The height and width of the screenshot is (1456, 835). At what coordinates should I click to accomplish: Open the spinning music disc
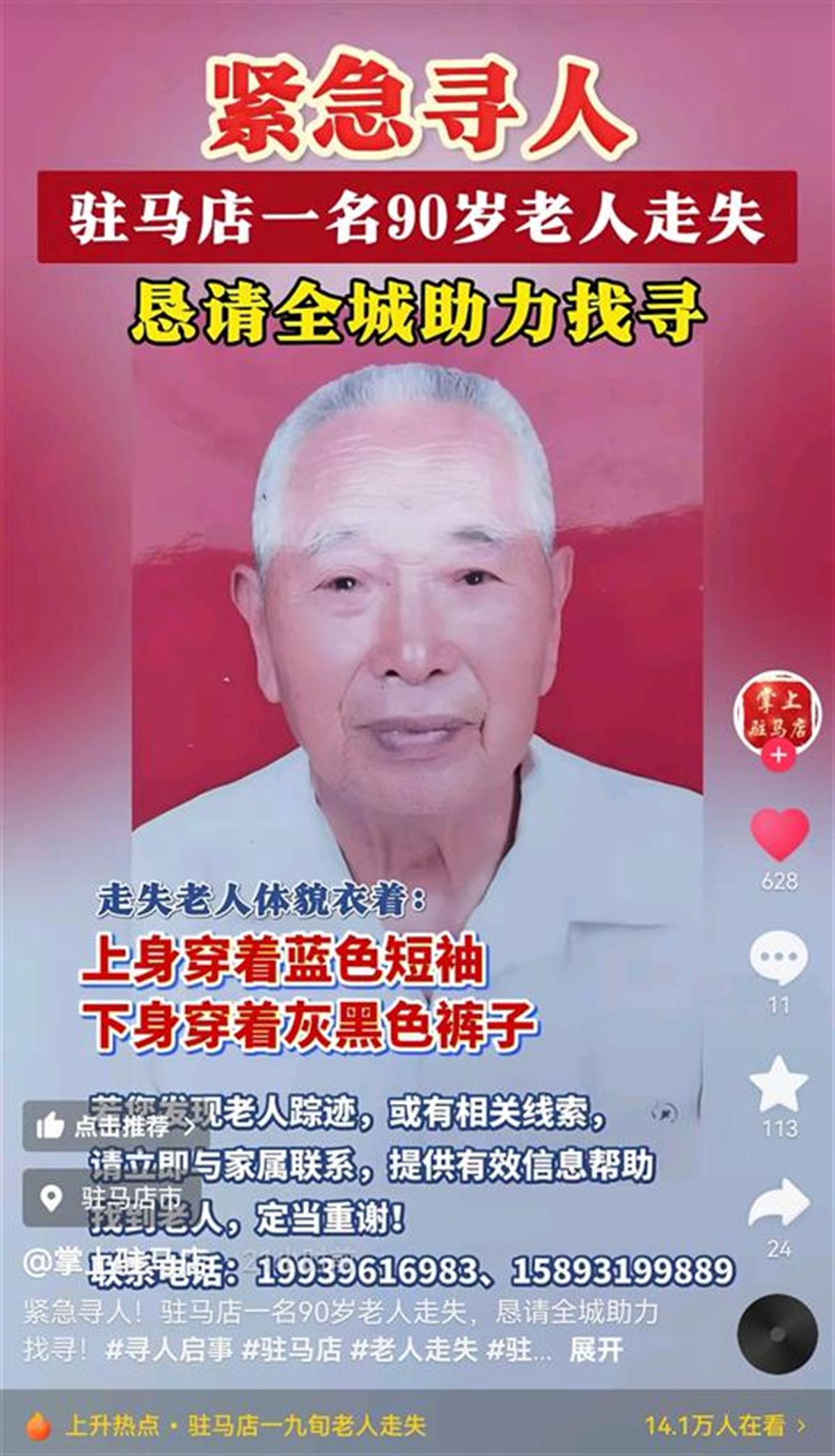click(x=777, y=1335)
